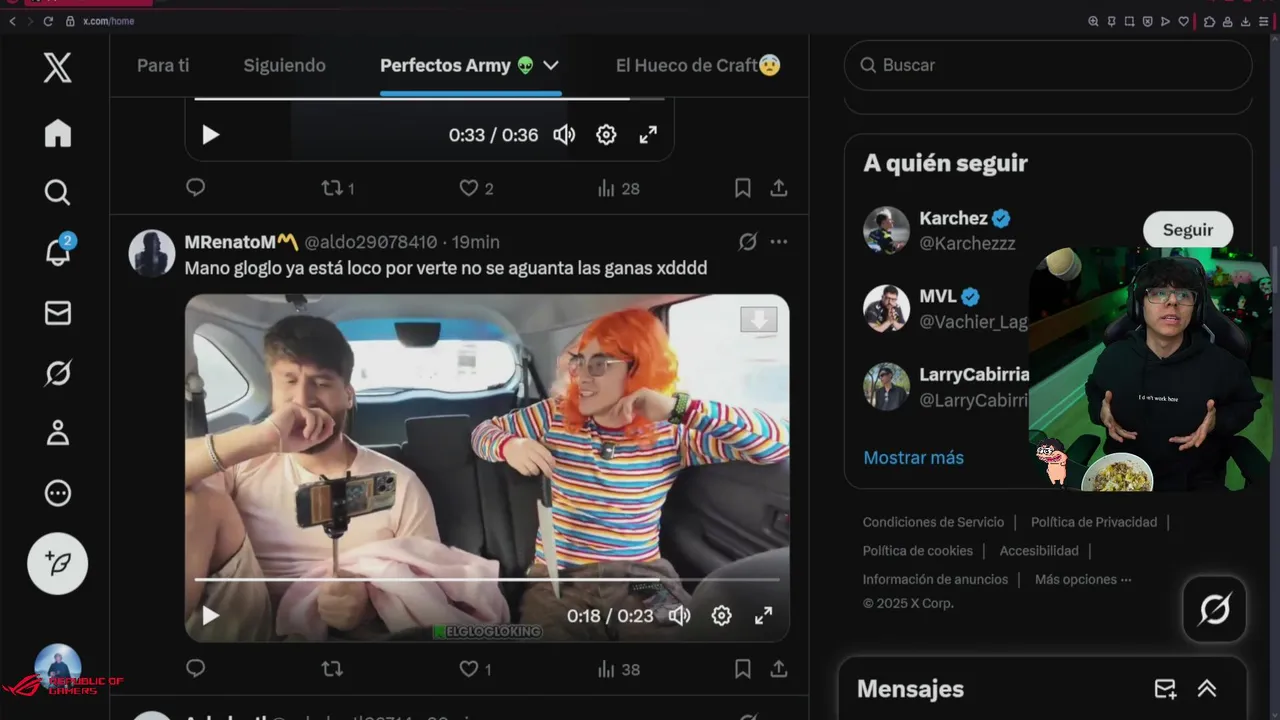The height and width of the screenshot is (720, 1280).
Task: Open direct messages envelope in sidebar
Action: coord(58,313)
